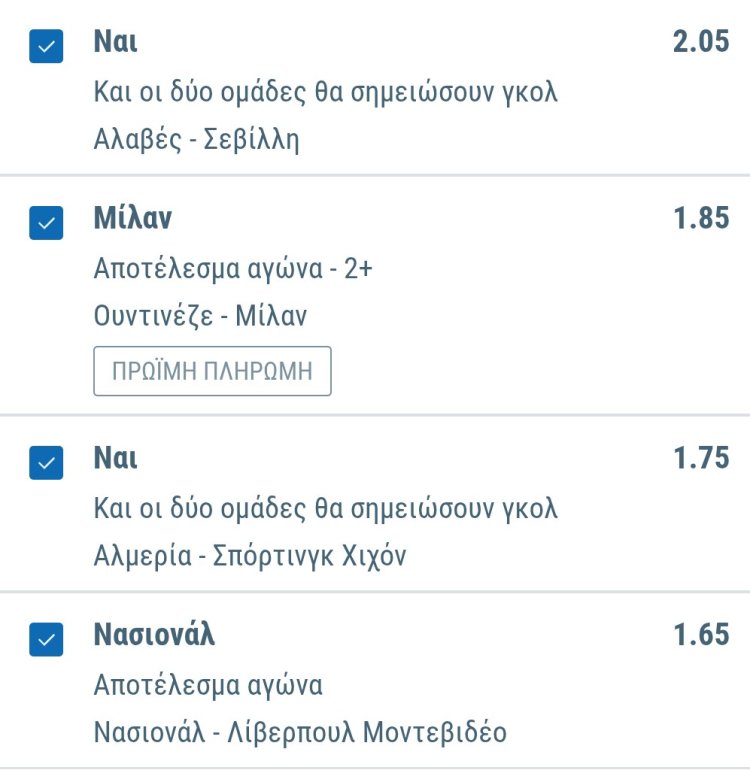Viewport: 750px width, 770px height.
Task: Uncheck the Αλαβές - Σεβίλλη selection
Action: [x=46, y=47]
